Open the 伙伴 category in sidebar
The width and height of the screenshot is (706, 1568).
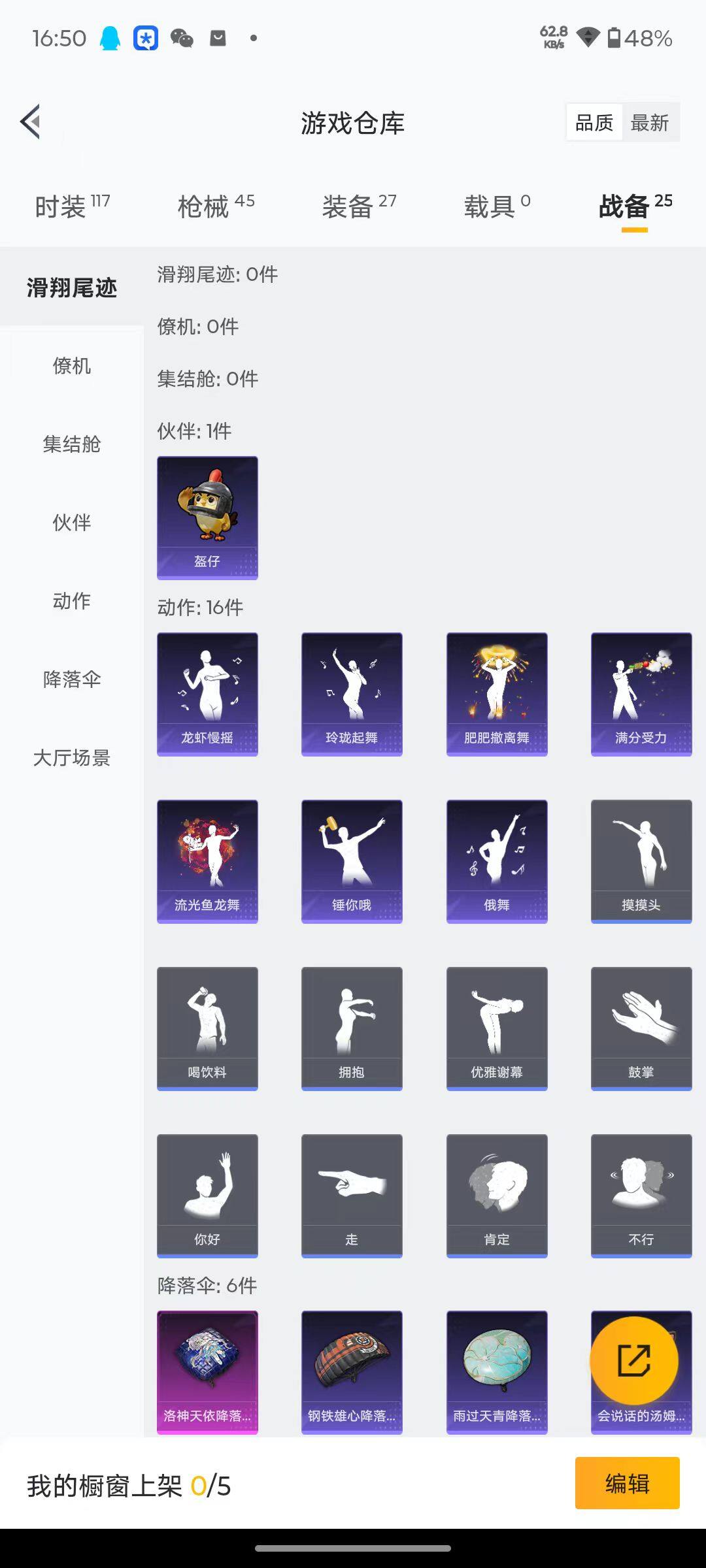(71, 523)
